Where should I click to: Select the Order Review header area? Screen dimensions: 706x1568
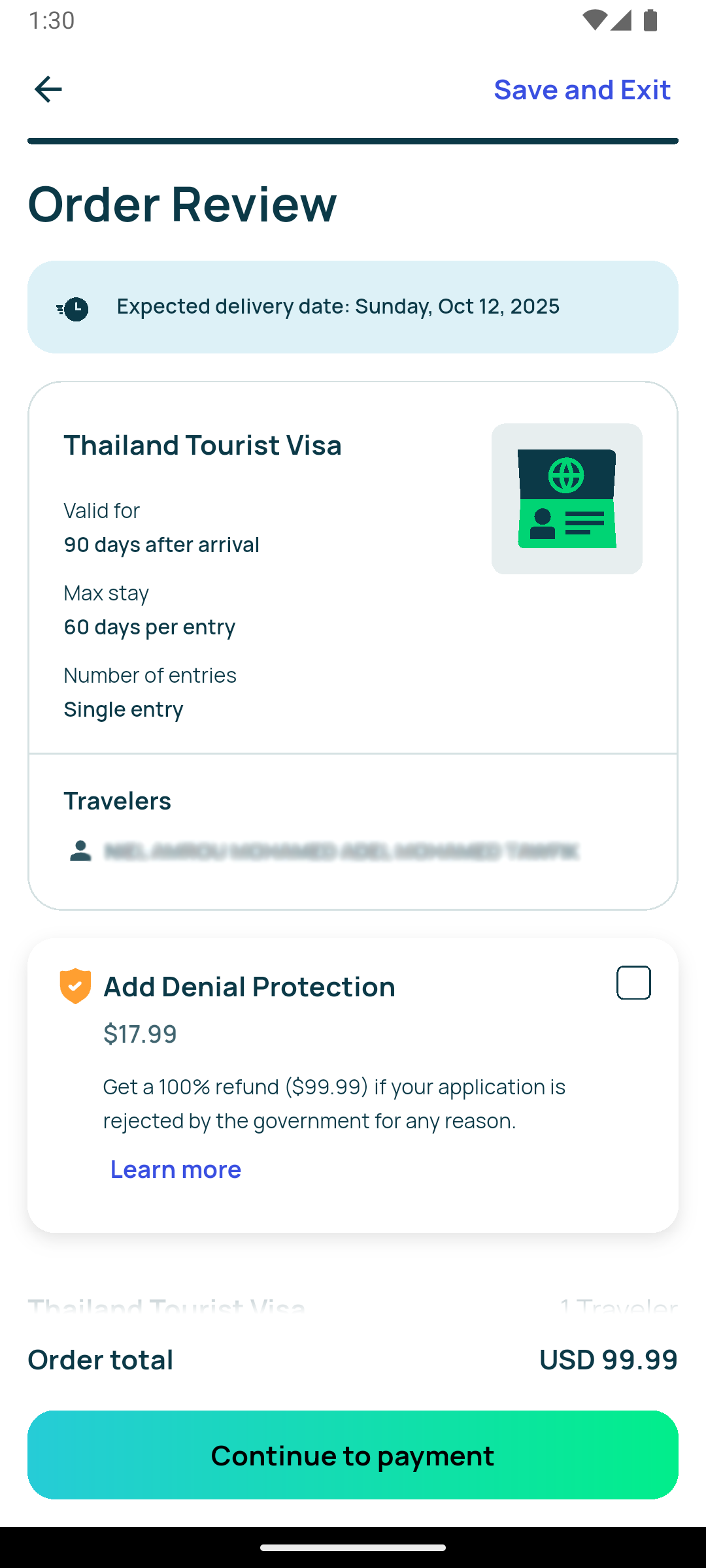tap(181, 204)
